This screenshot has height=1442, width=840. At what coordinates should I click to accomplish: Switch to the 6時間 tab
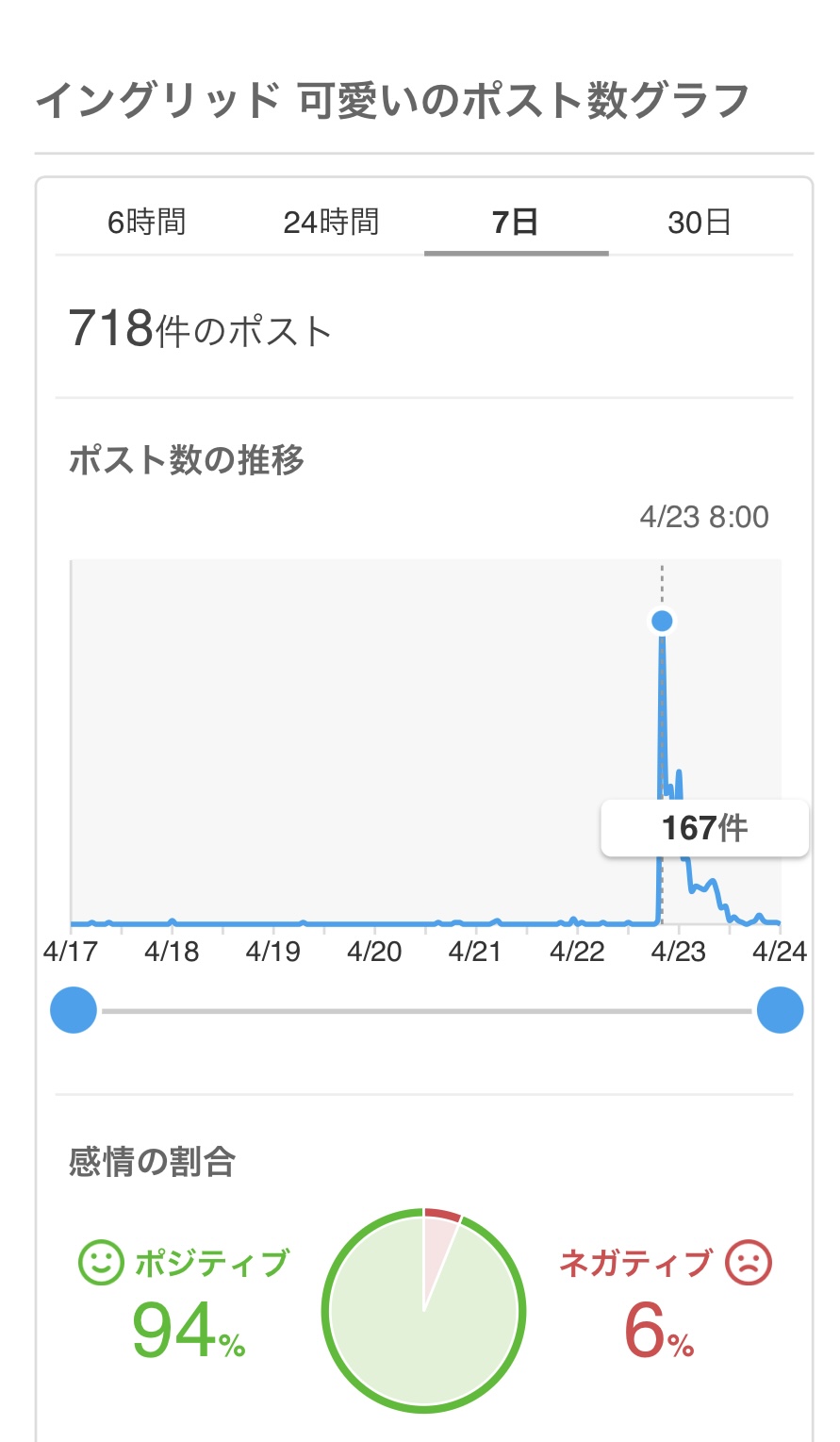click(x=147, y=224)
